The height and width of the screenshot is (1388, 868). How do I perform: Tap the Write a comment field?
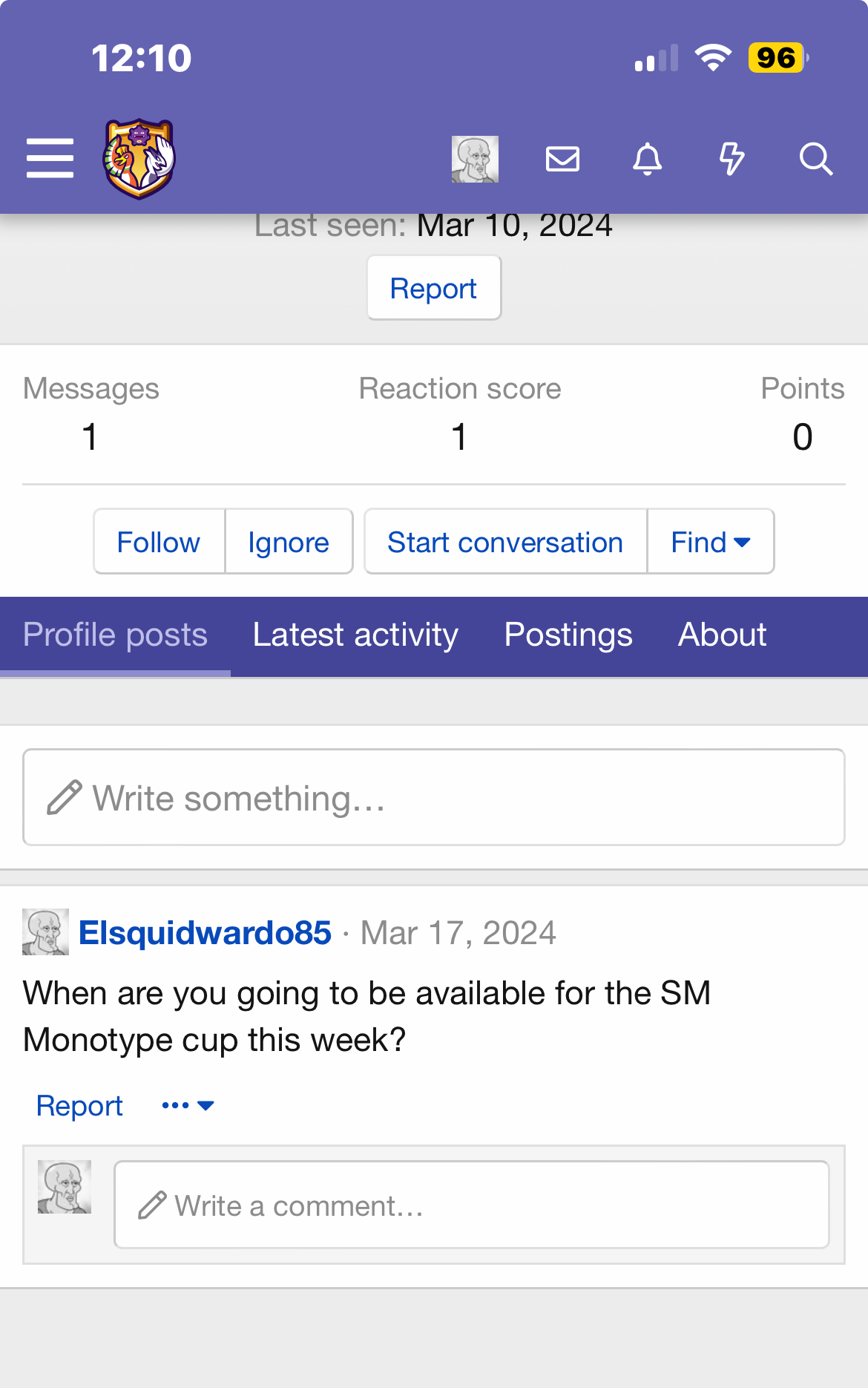471,1205
